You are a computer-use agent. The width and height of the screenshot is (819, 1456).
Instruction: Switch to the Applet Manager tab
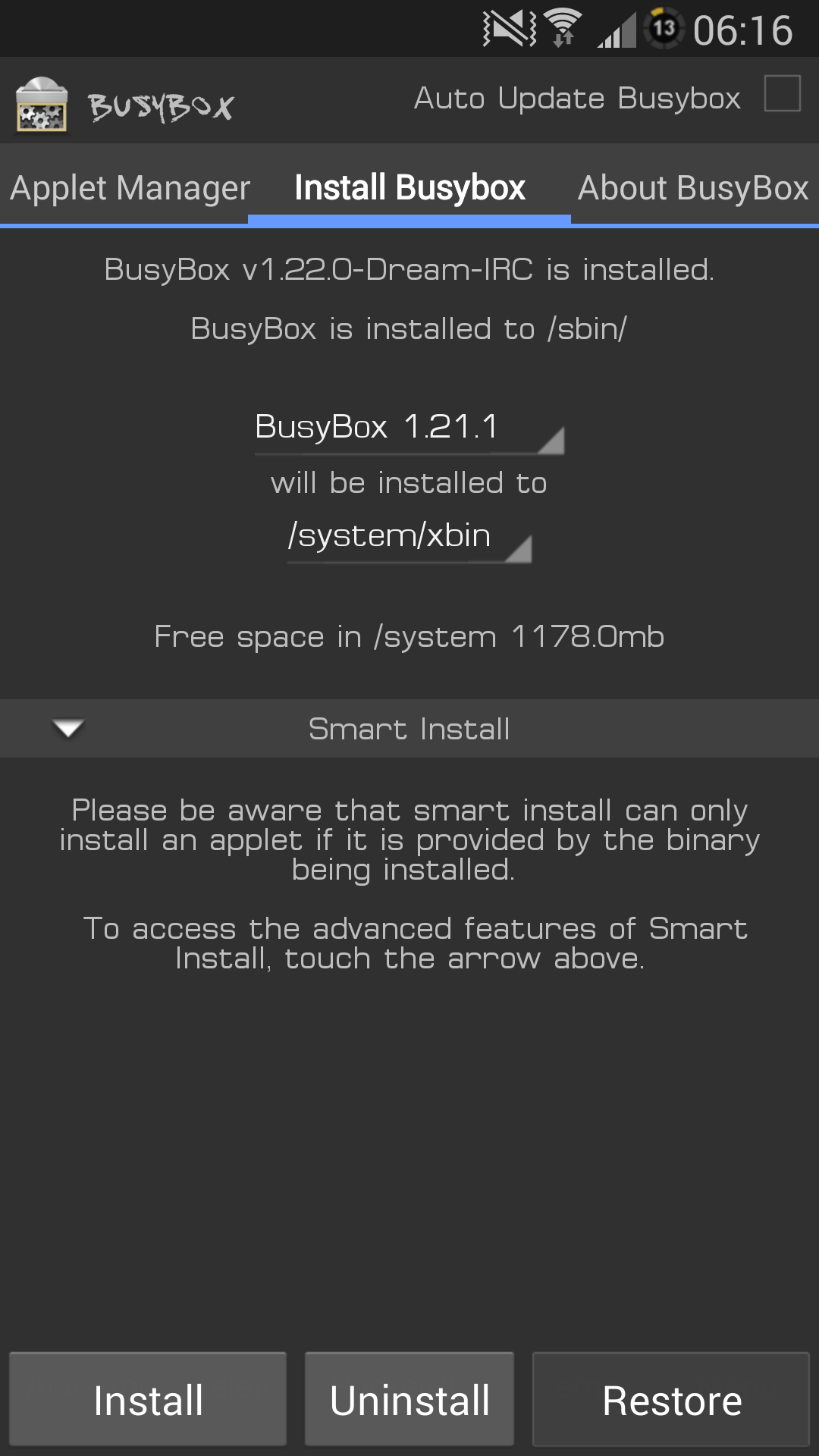[x=130, y=187]
